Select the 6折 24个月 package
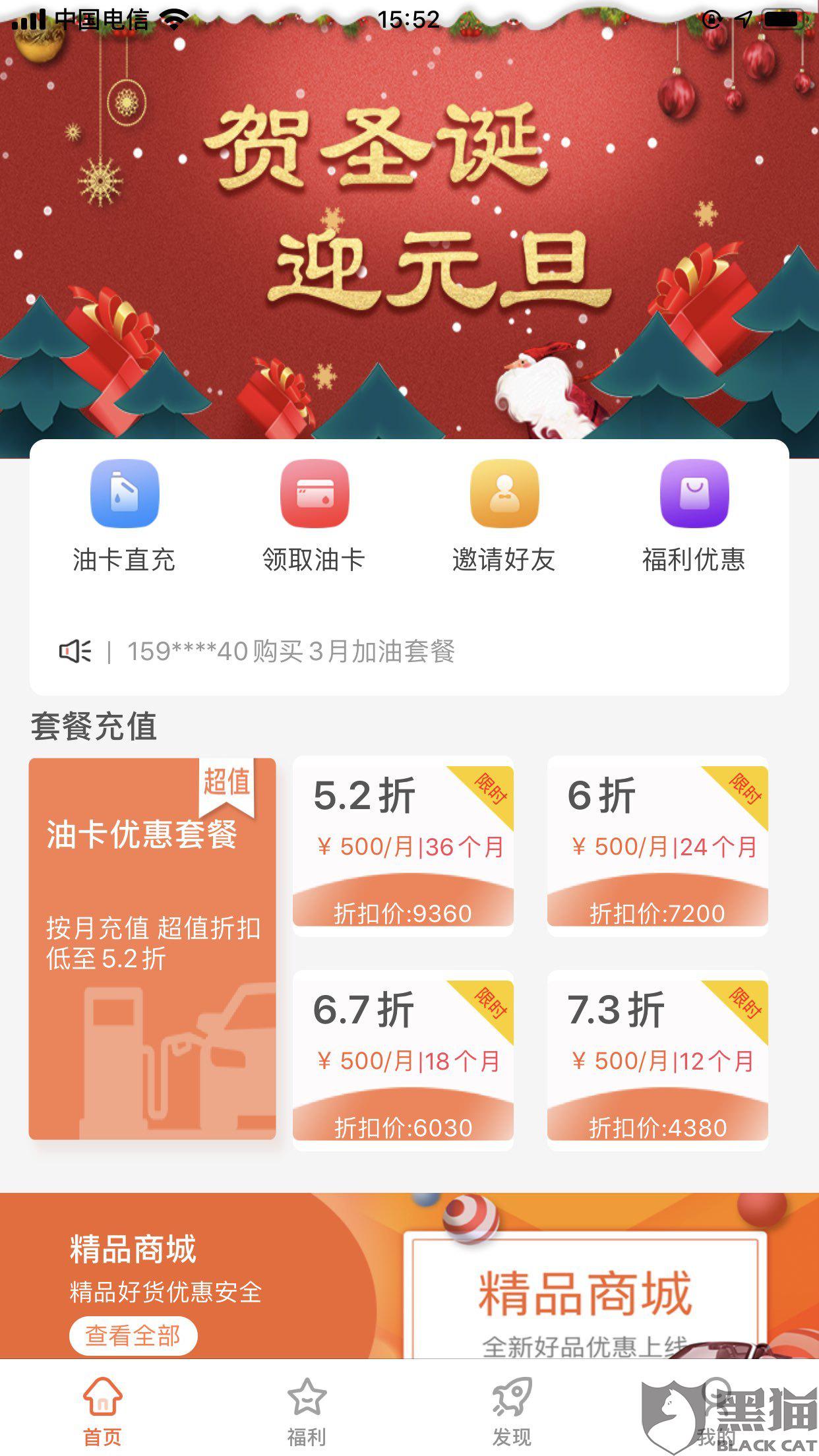Image resolution: width=819 pixels, height=1456 pixels. [x=657, y=846]
